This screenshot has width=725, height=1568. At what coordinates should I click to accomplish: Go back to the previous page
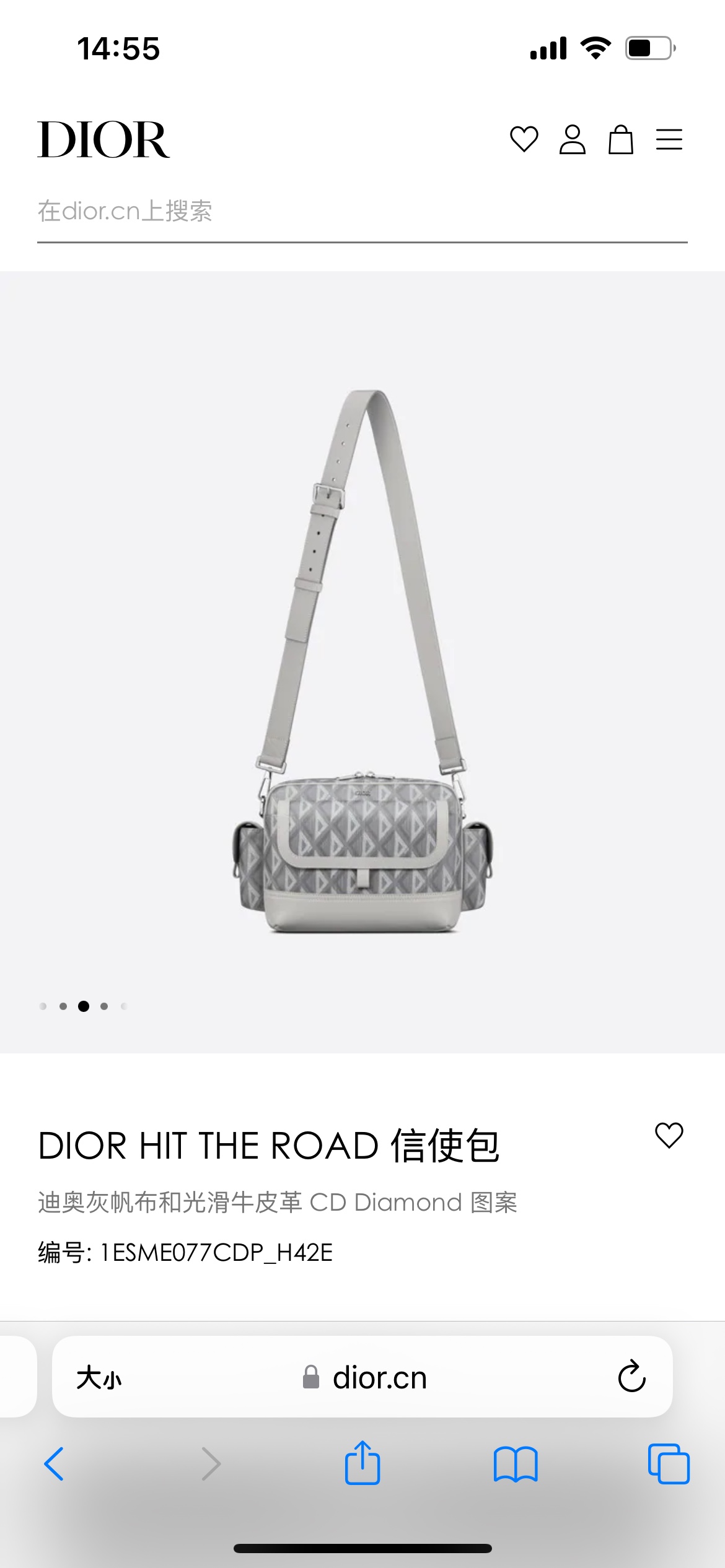pos(55,1464)
